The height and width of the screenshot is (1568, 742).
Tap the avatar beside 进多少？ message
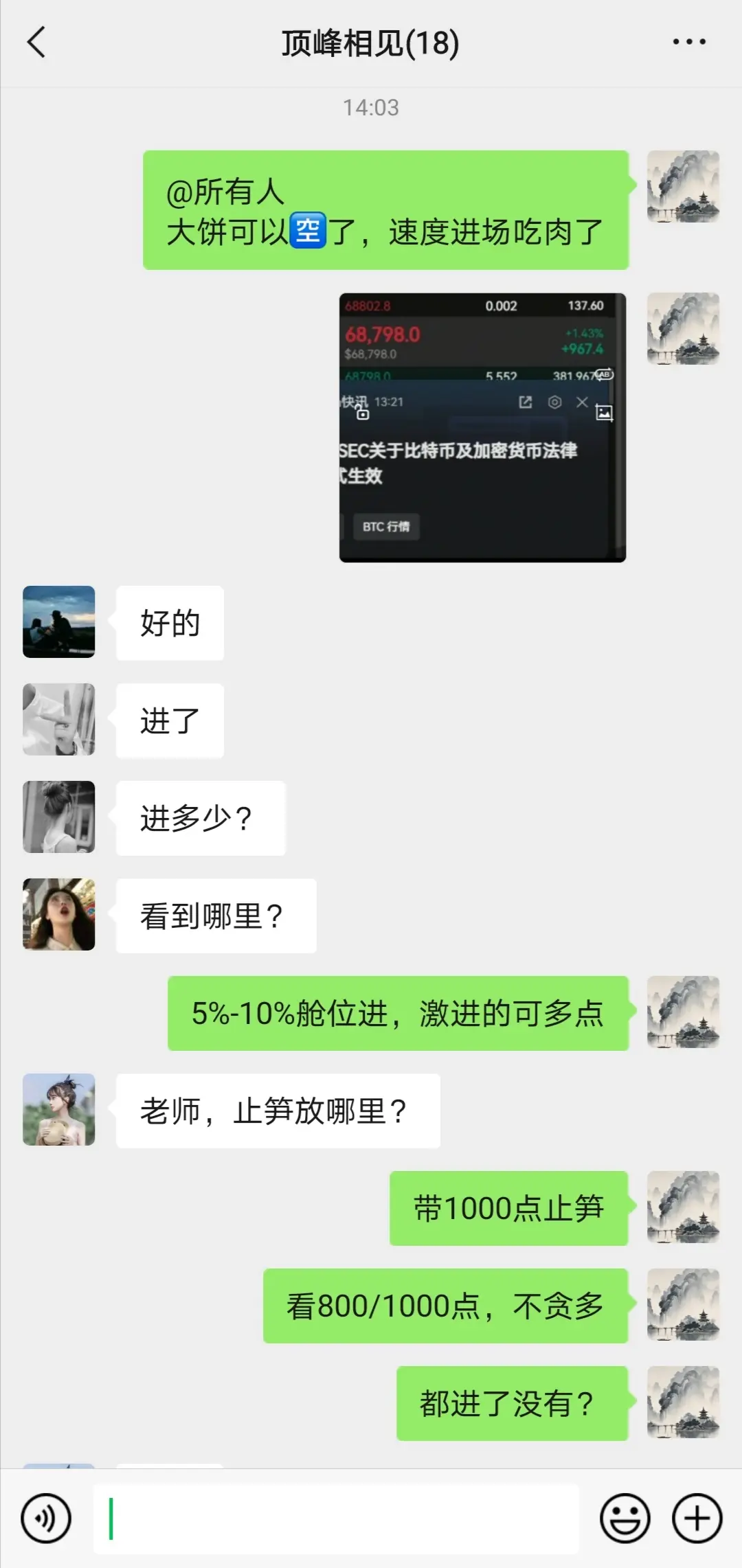coord(58,818)
